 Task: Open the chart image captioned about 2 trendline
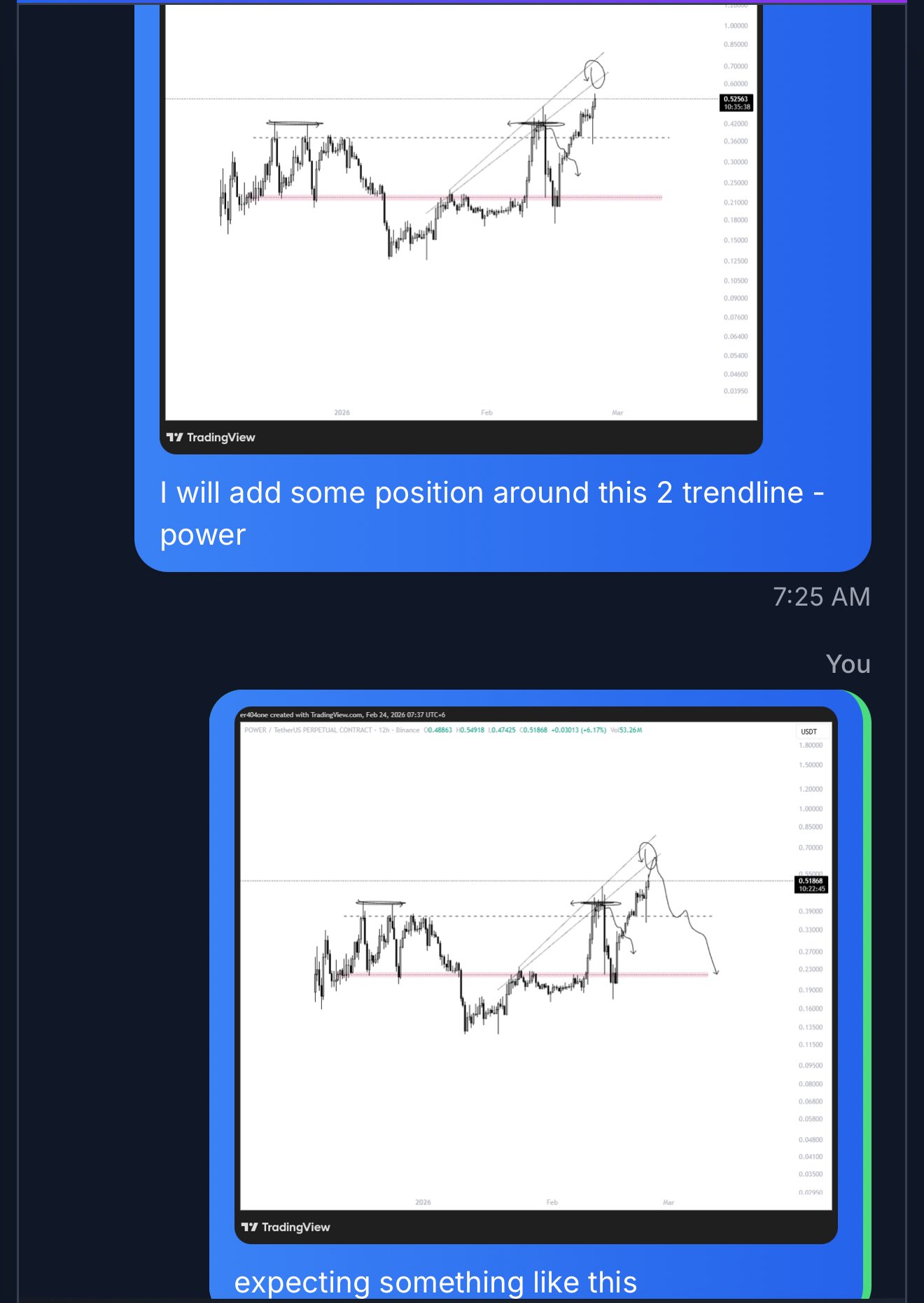pos(461,224)
